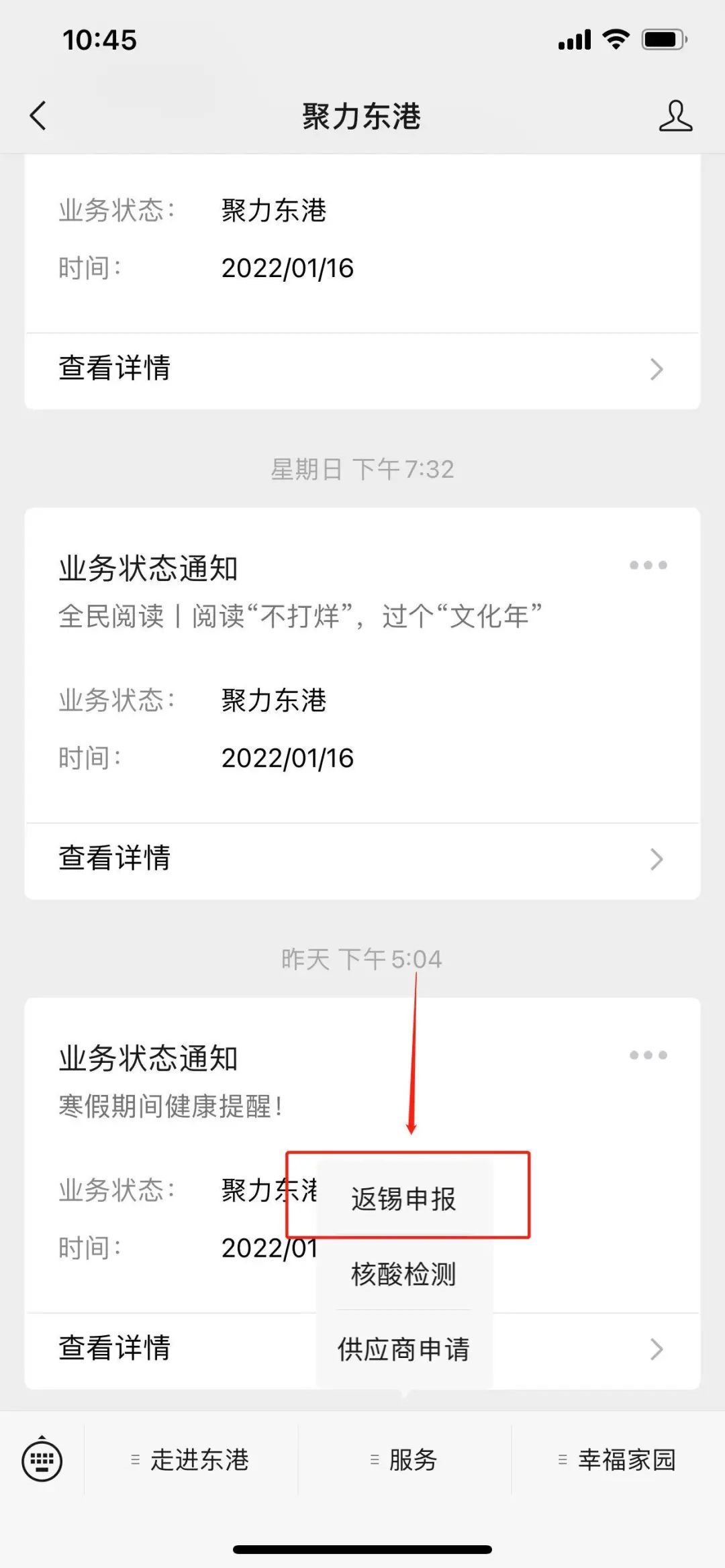View details of 全民阅读 notification
This screenshot has height=1568, width=725.
tap(362, 859)
